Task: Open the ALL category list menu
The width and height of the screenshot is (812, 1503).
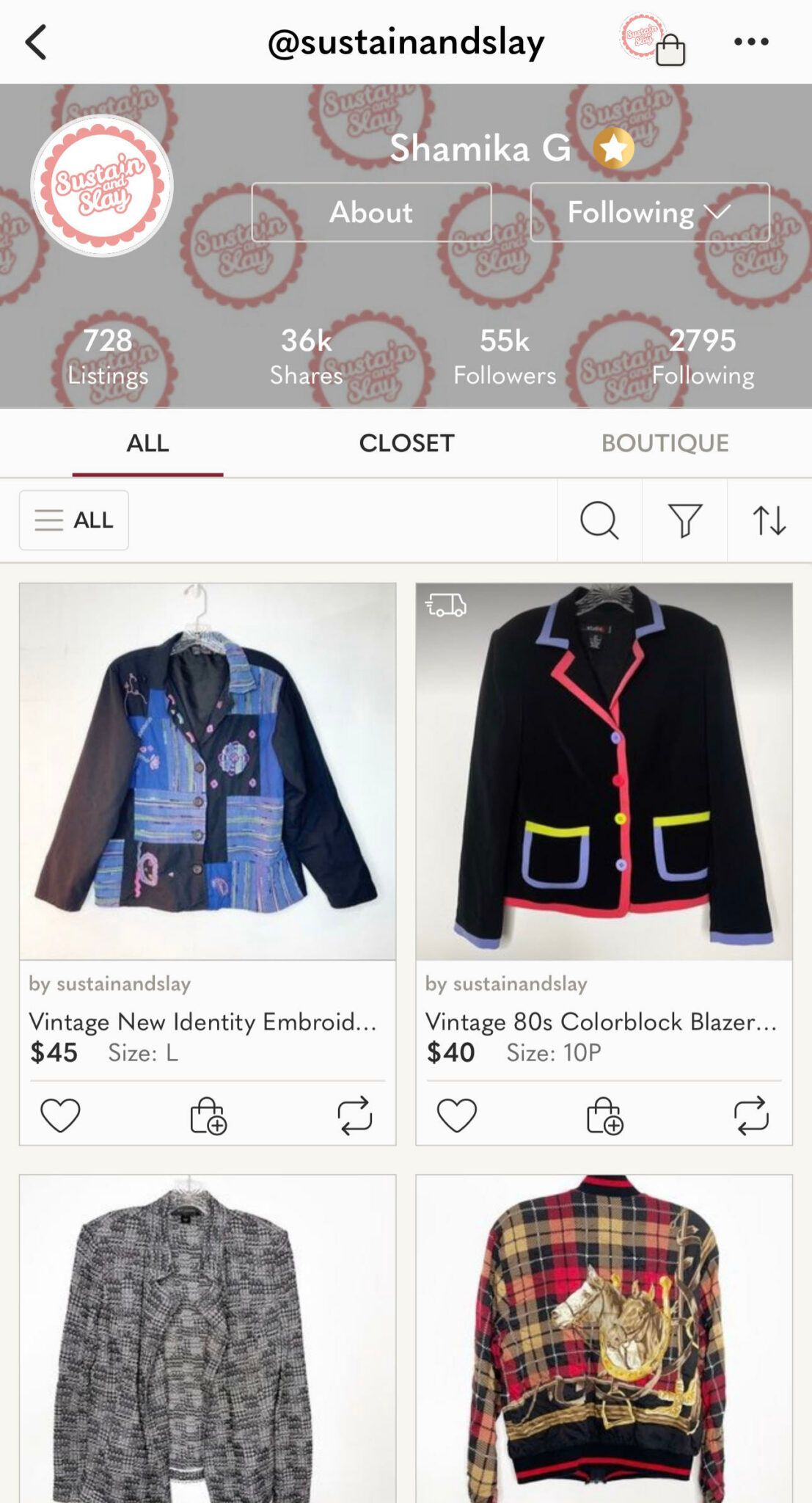Action: tap(73, 520)
